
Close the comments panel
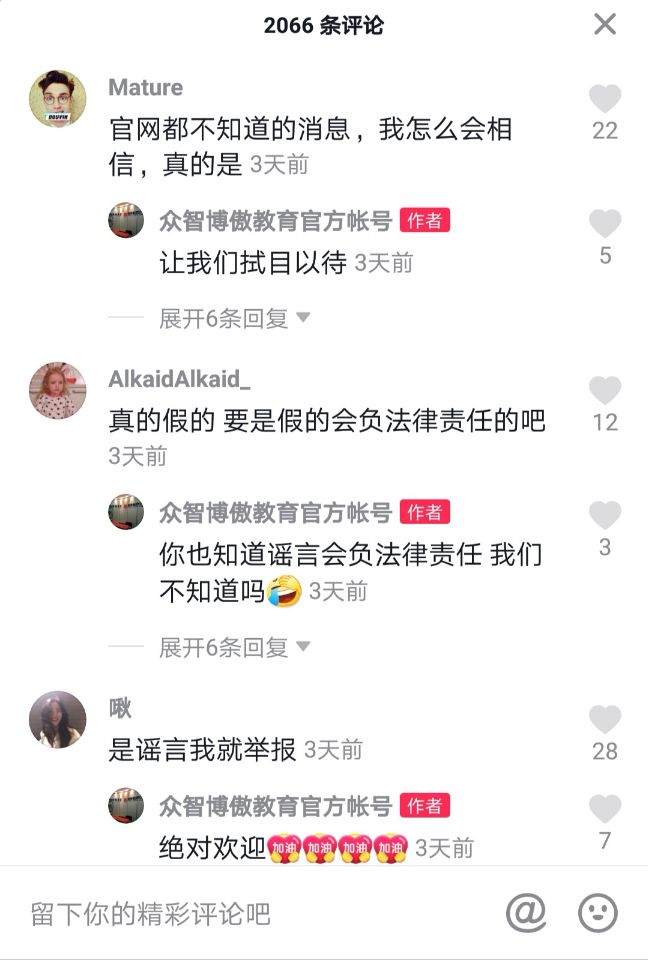[605, 24]
